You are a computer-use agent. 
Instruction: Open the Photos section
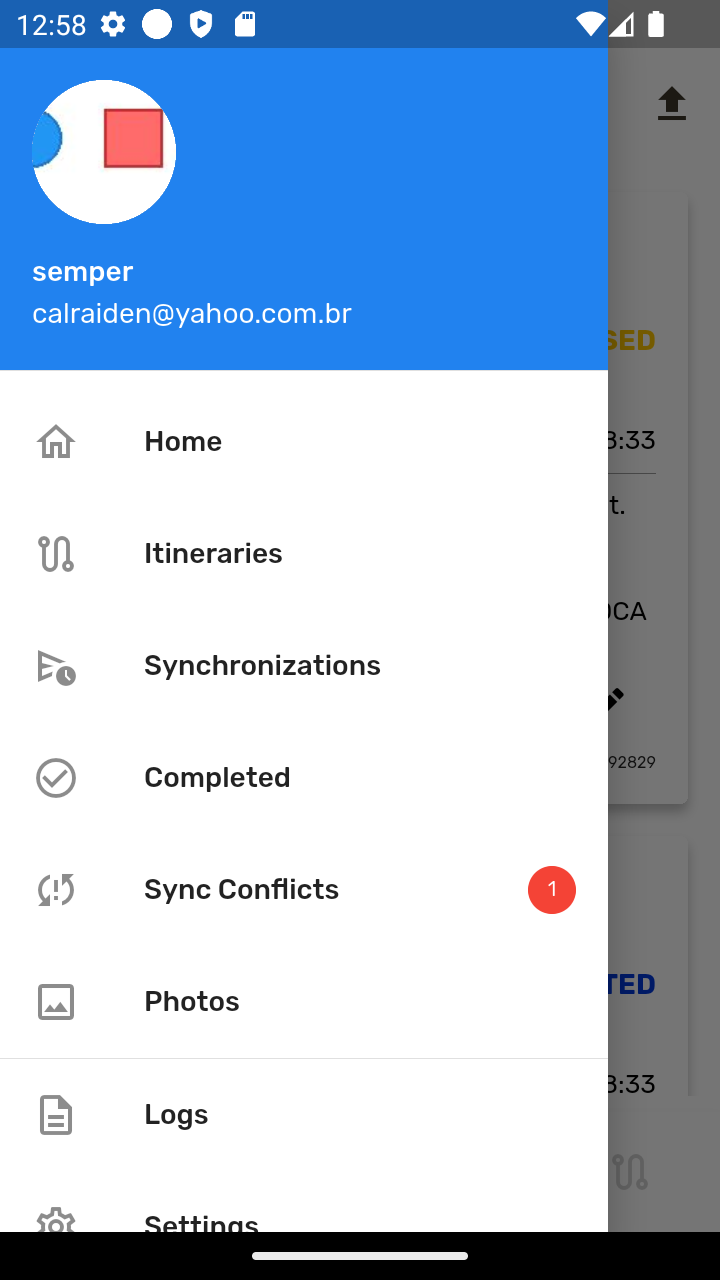coord(304,1001)
